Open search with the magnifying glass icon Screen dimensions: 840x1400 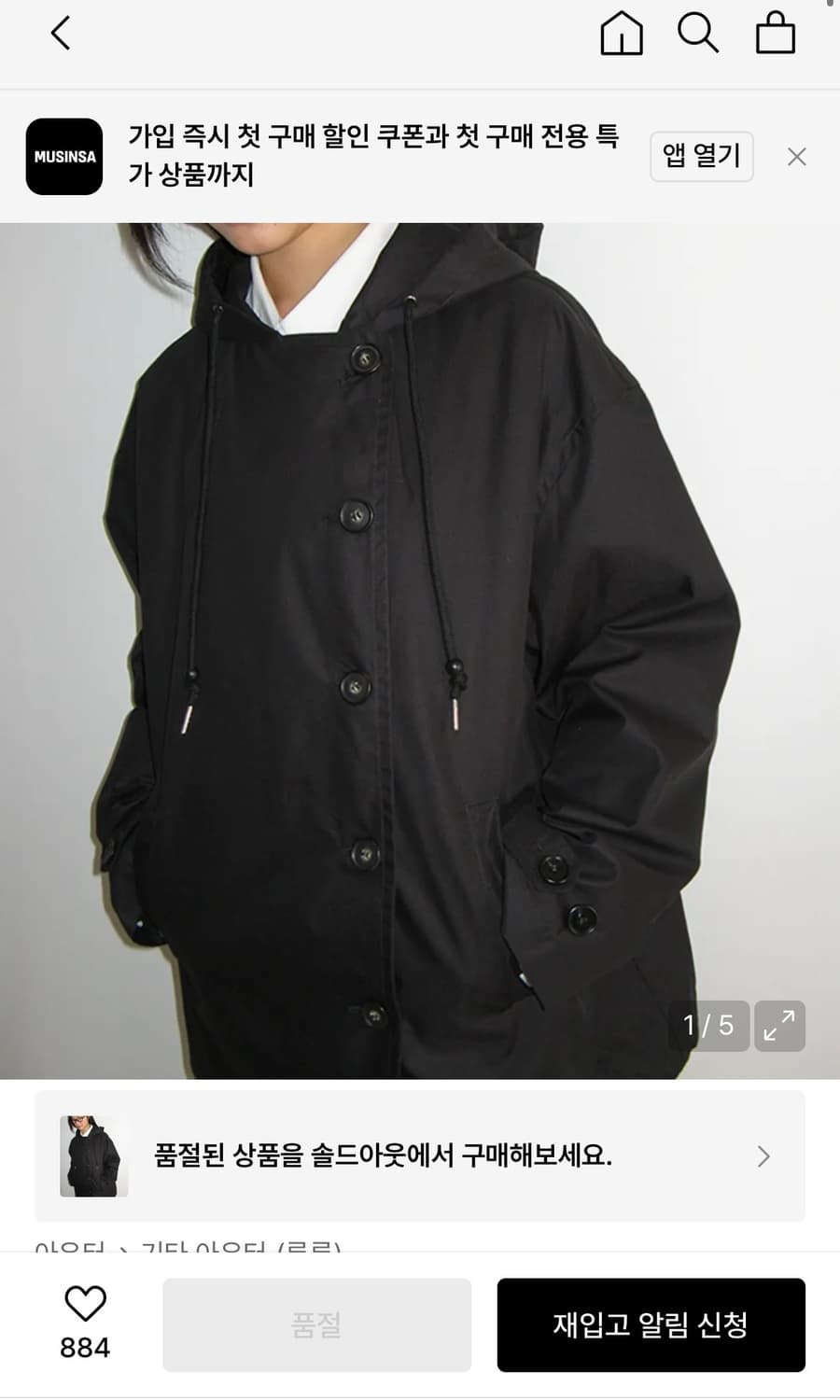coord(698,34)
